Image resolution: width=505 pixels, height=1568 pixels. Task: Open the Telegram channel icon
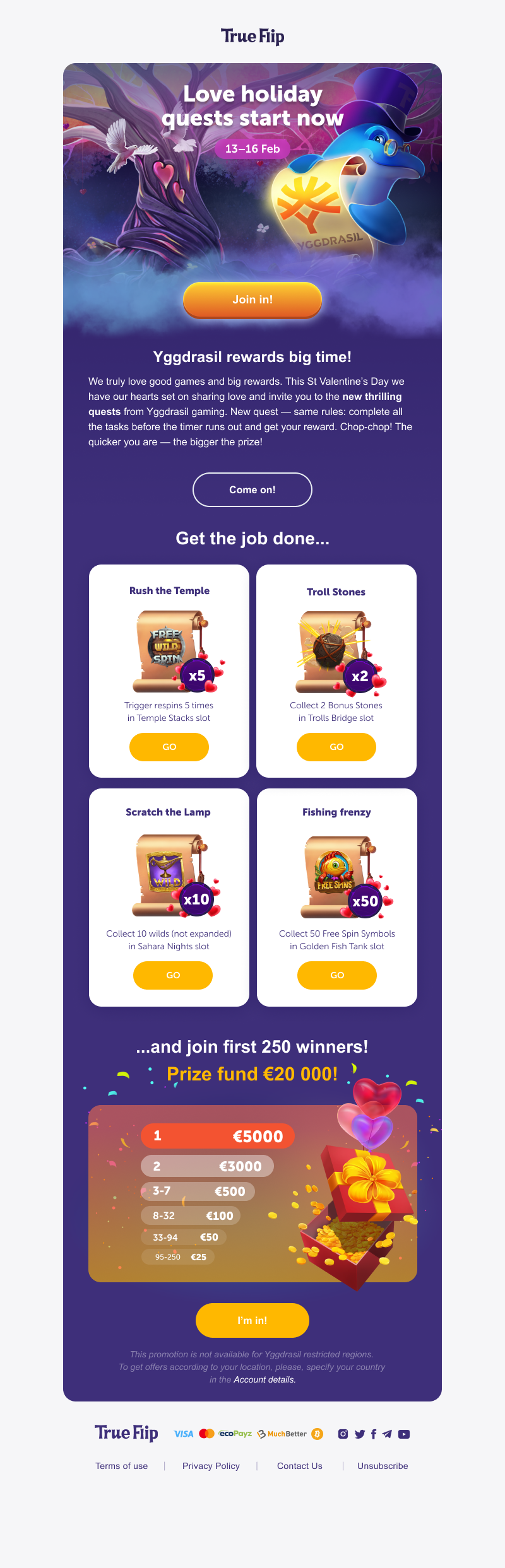click(x=388, y=1434)
